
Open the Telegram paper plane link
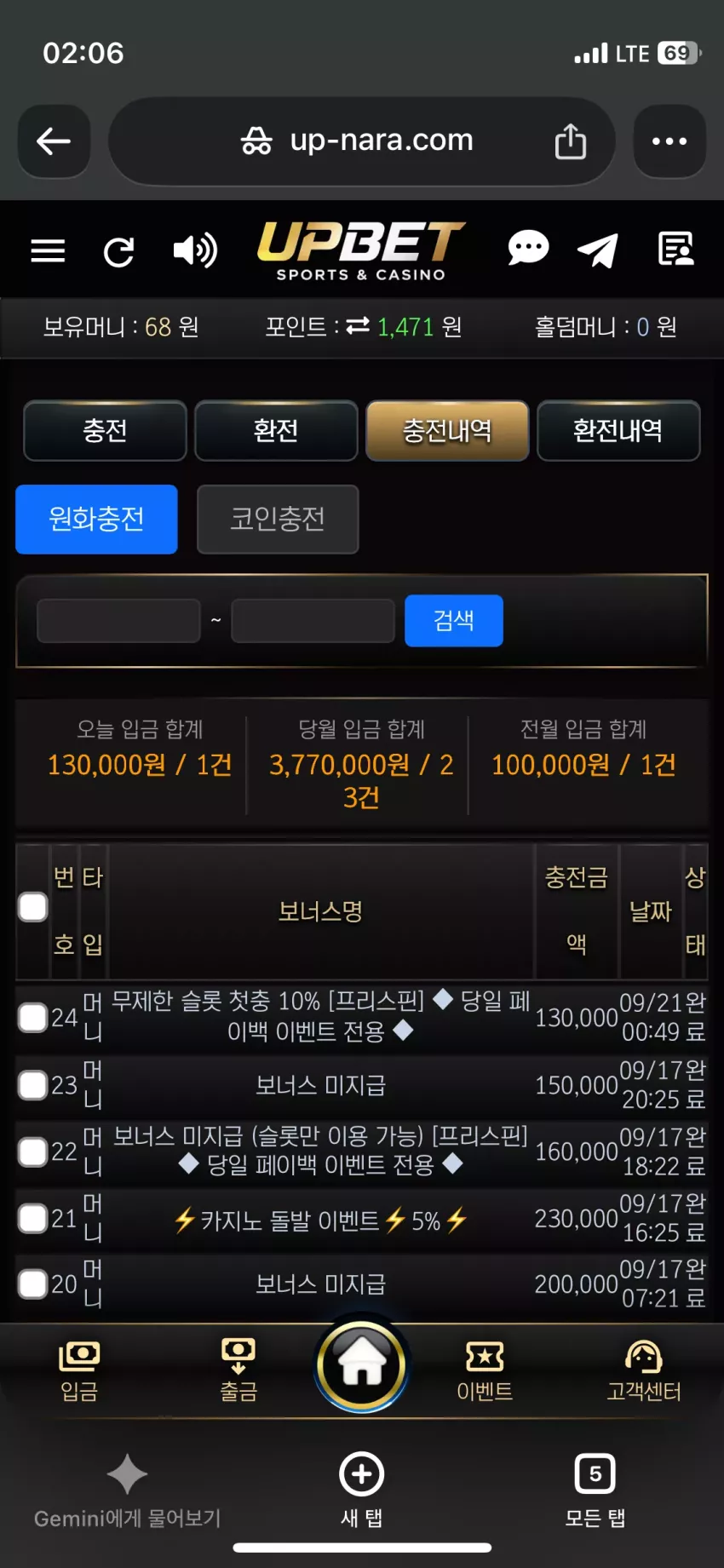coord(598,250)
